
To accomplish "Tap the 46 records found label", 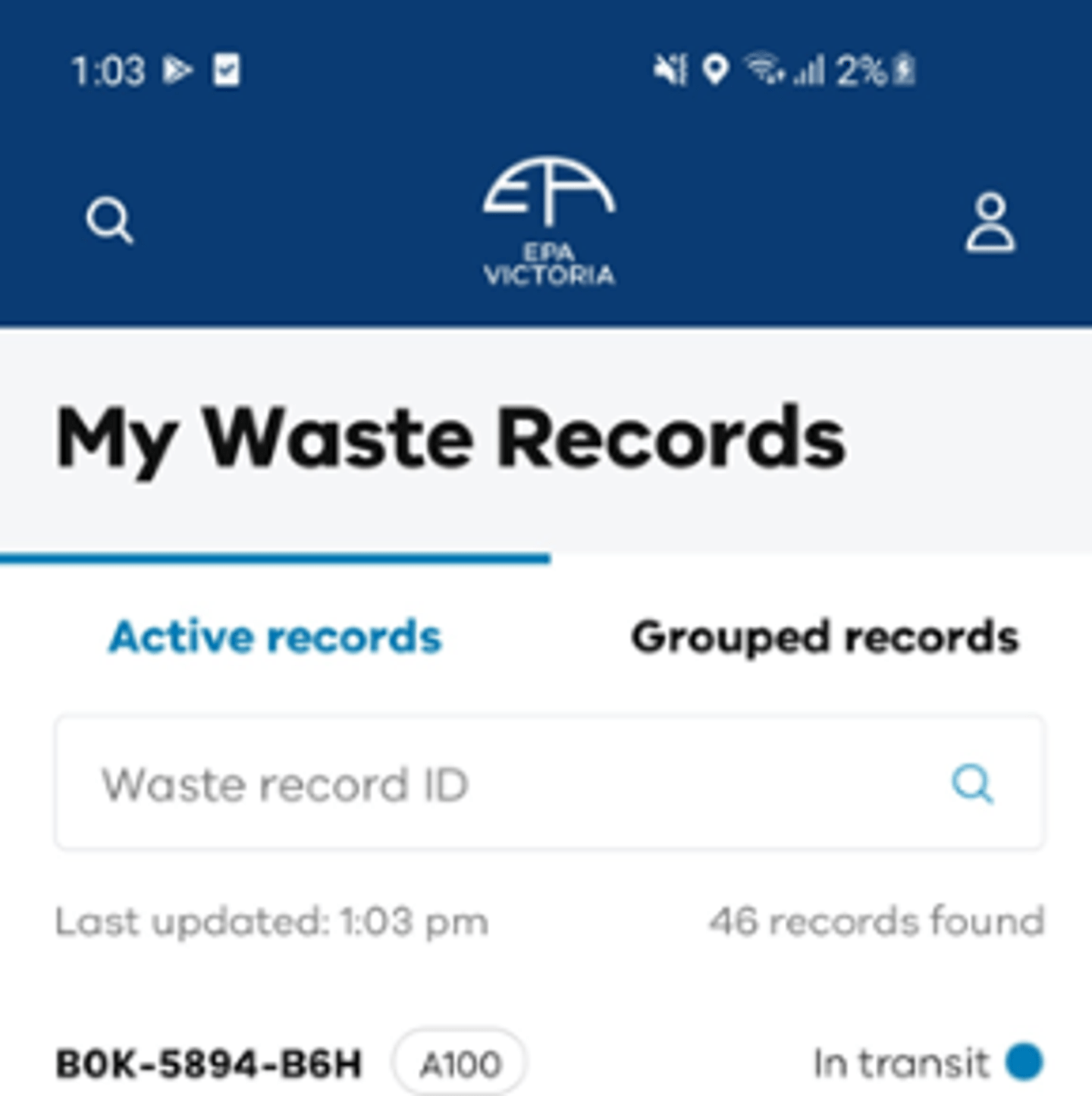I will pyautogui.click(x=876, y=922).
